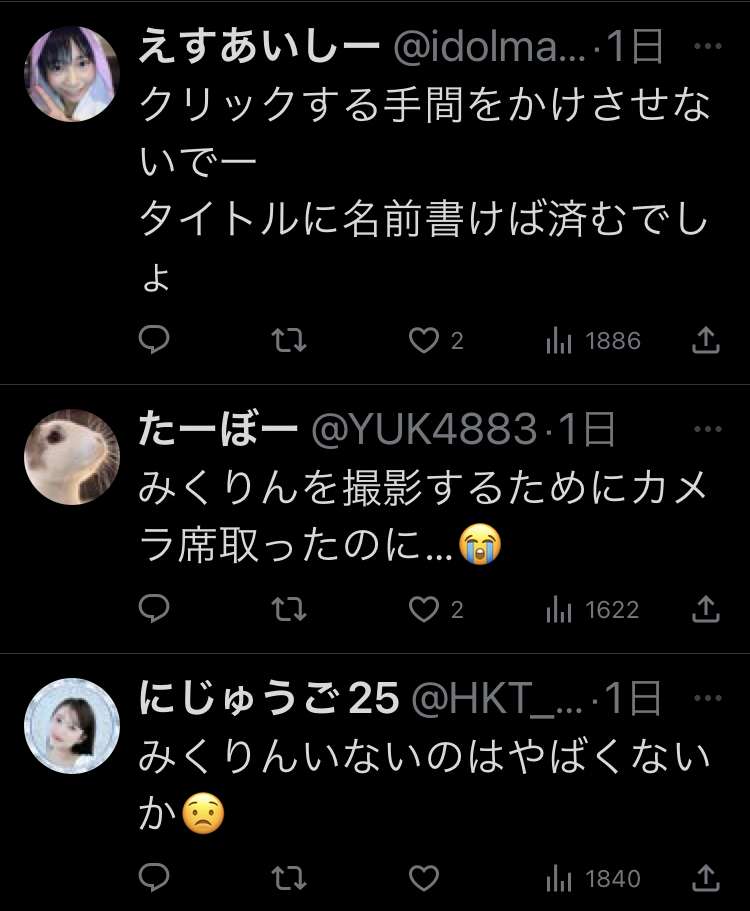Open たーぼー's profile picture

(x=71, y=456)
